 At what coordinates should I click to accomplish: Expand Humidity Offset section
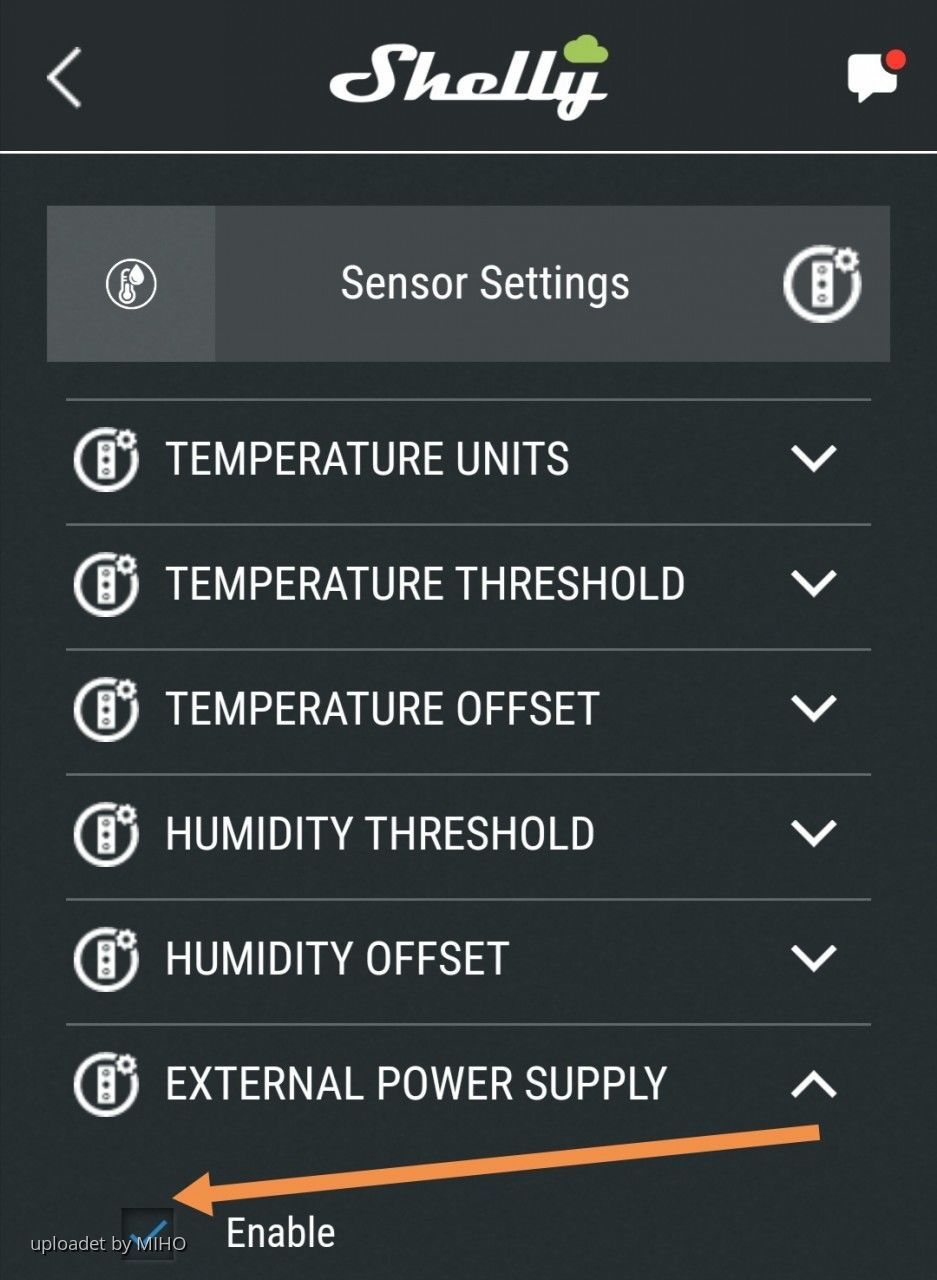pyautogui.click(x=813, y=959)
